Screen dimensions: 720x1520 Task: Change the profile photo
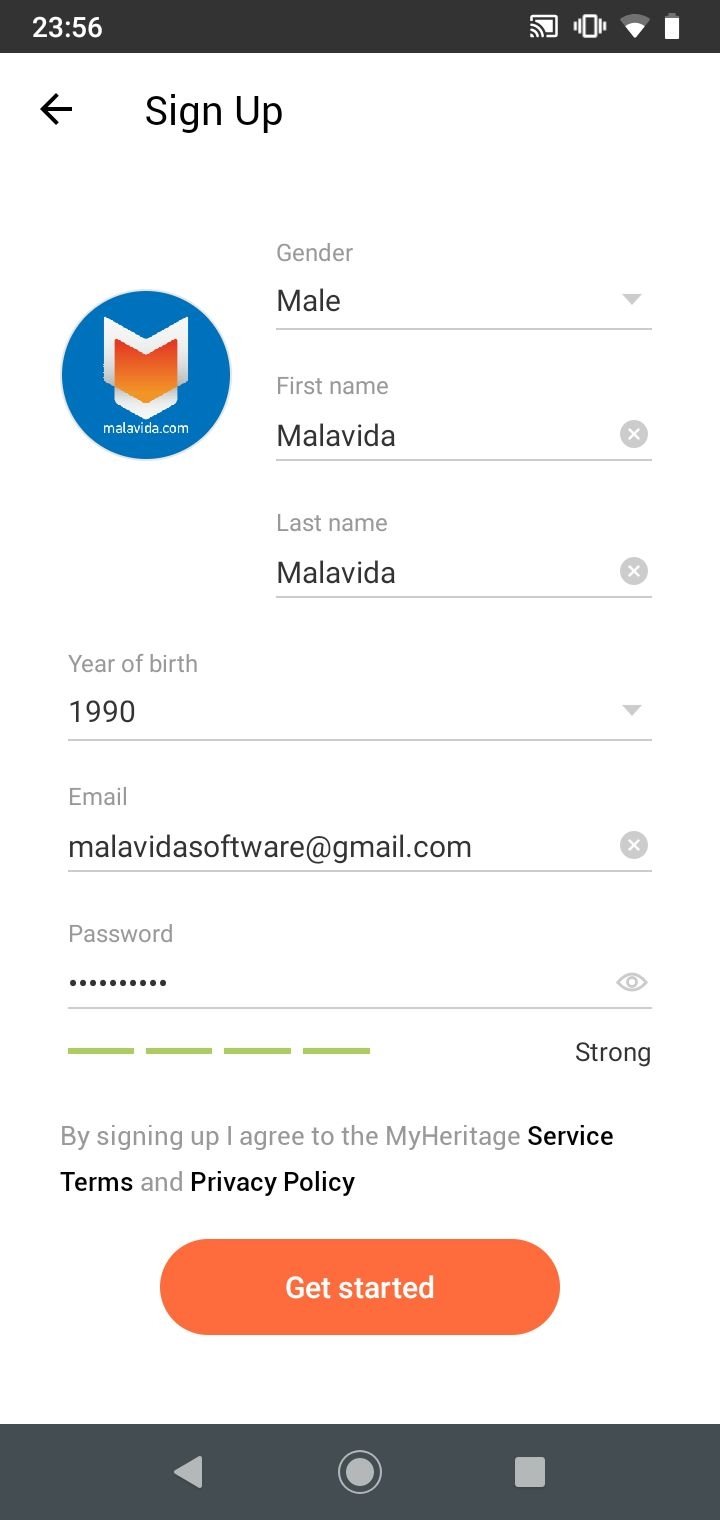(x=146, y=375)
